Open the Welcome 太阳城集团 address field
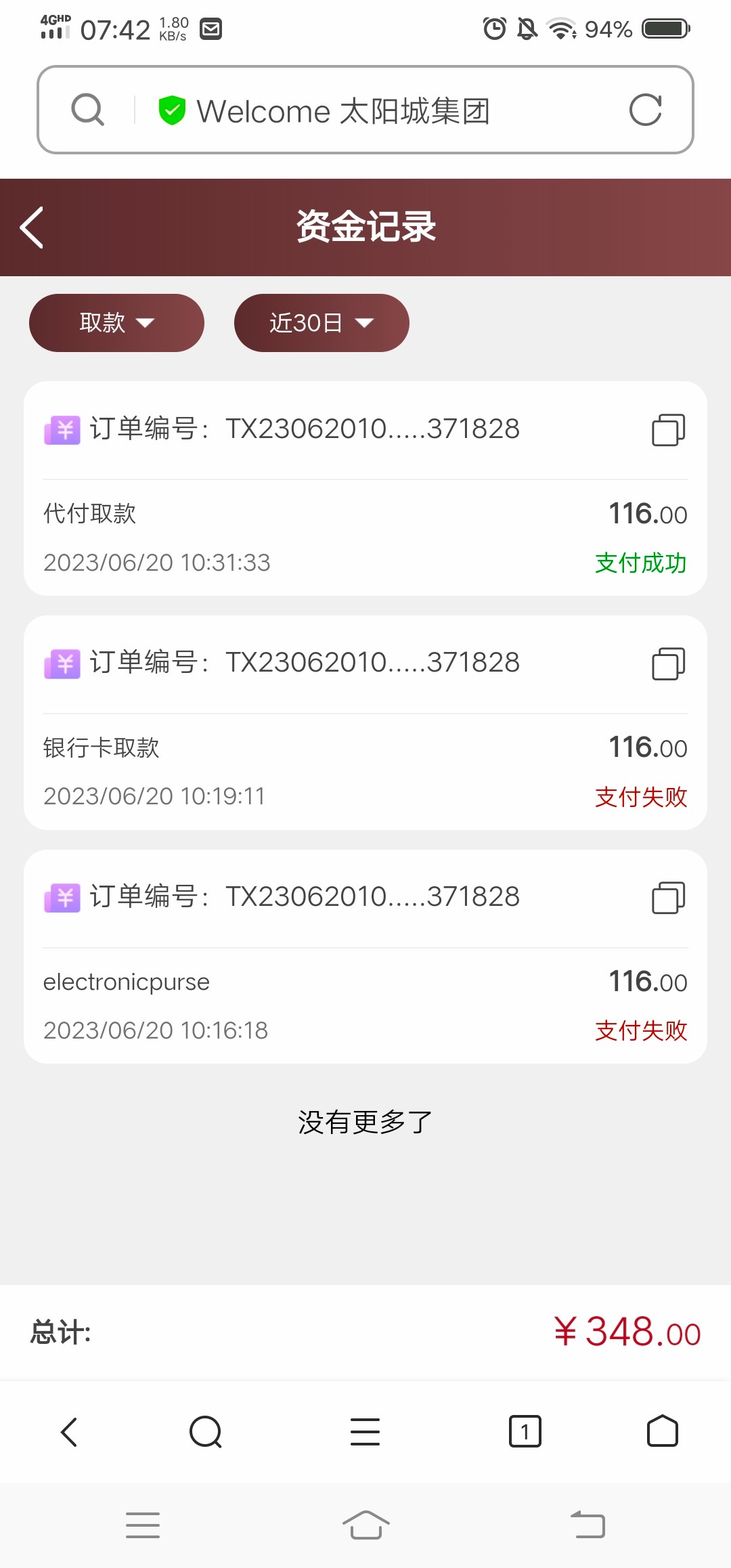This screenshot has width=731, height=1568. 343,111
